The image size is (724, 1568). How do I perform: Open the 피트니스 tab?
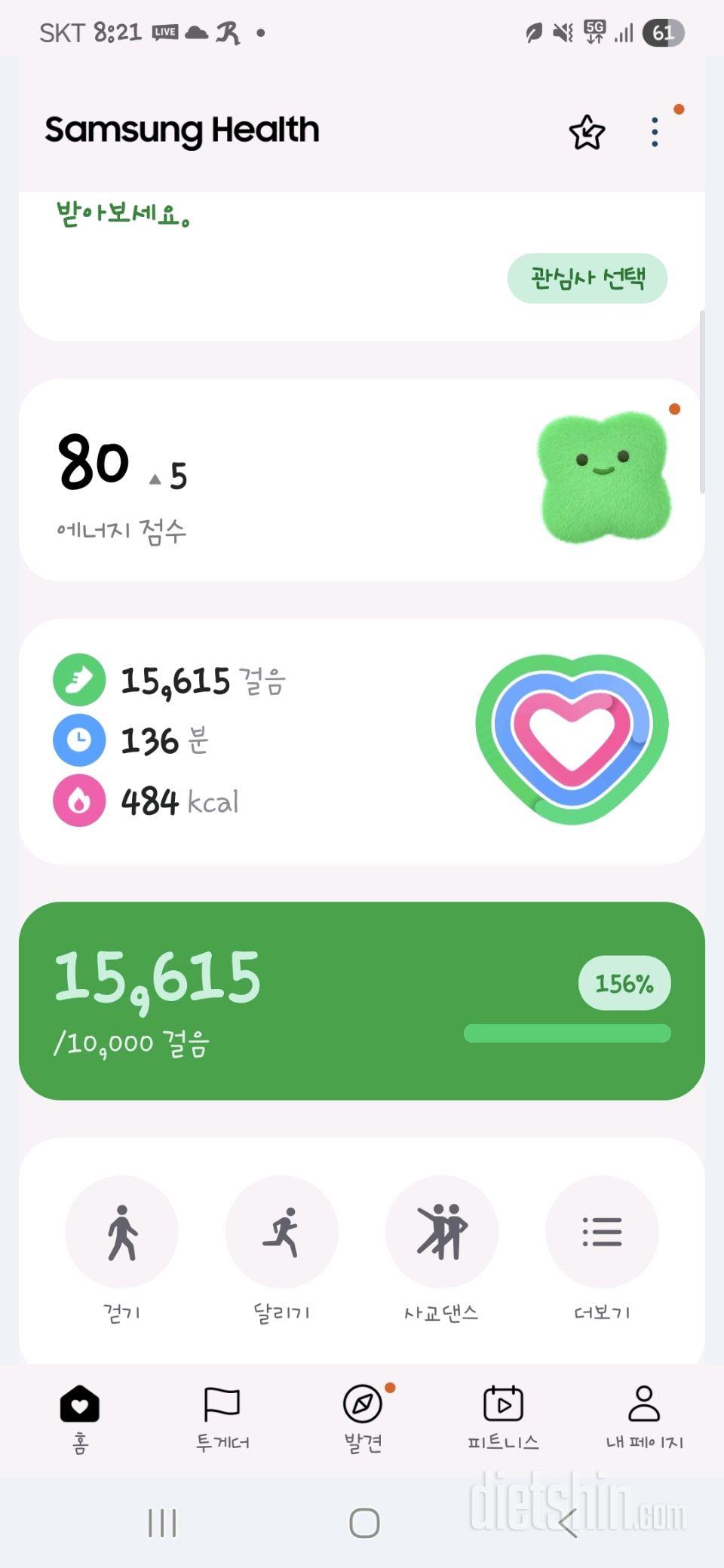[x=503, y=1417]
